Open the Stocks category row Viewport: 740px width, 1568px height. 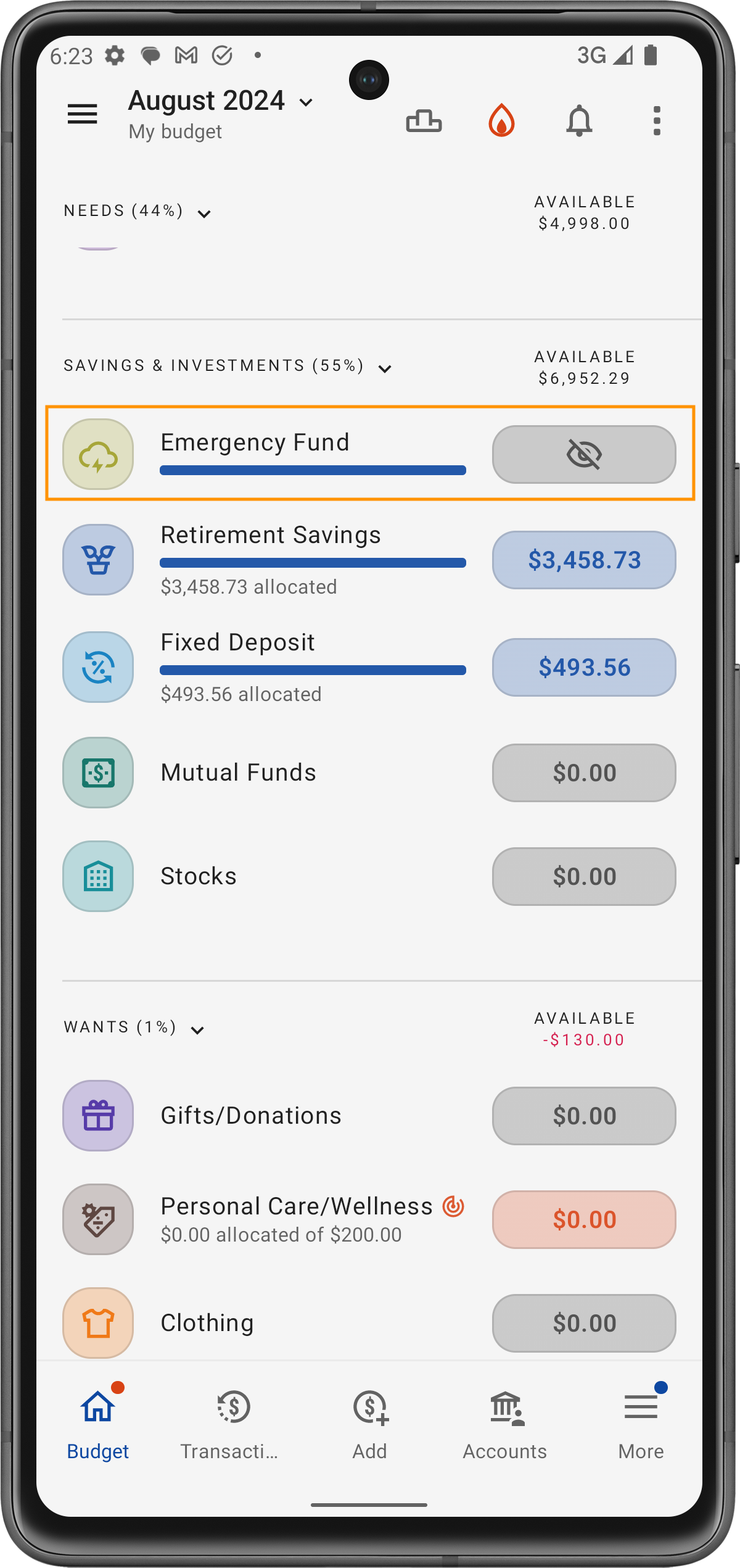199,876
